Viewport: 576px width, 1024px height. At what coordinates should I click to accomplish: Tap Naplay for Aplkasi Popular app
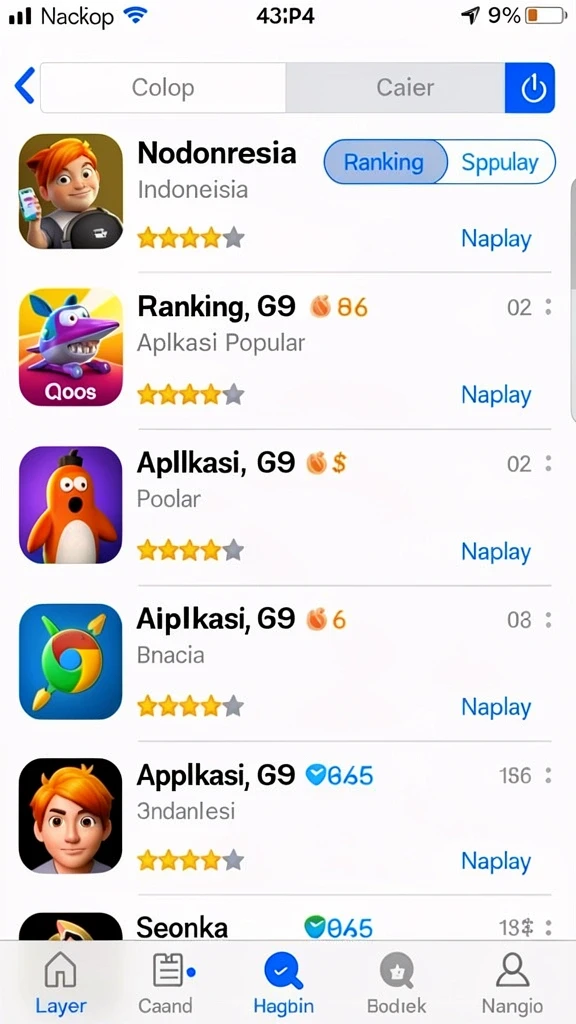[x=496, y=395]
